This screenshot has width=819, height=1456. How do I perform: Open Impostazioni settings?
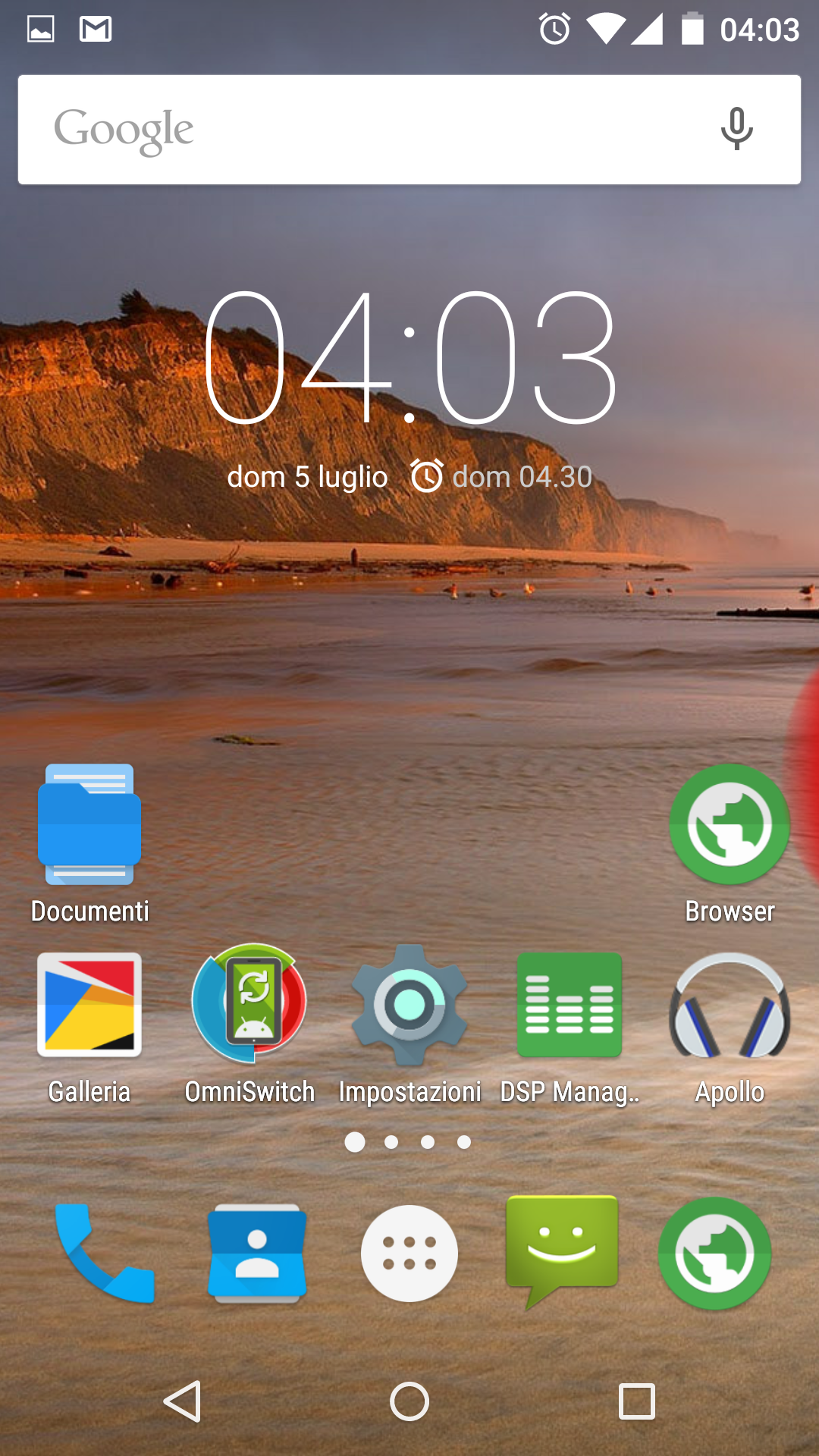pyautogui.click(x=409, y=1027)
